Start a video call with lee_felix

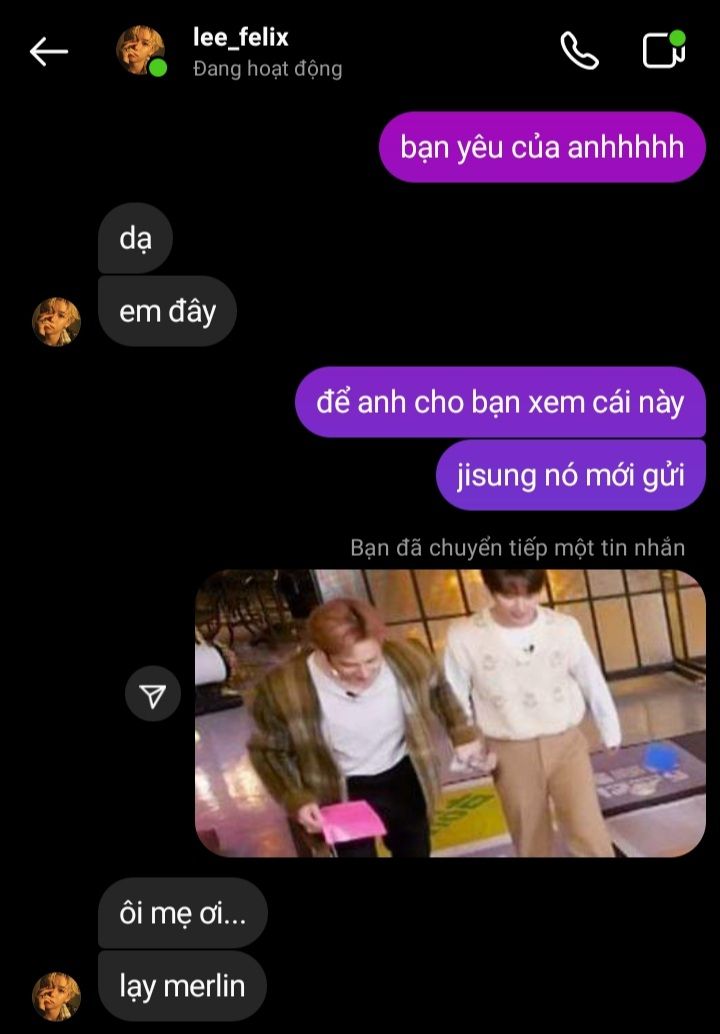663,50
